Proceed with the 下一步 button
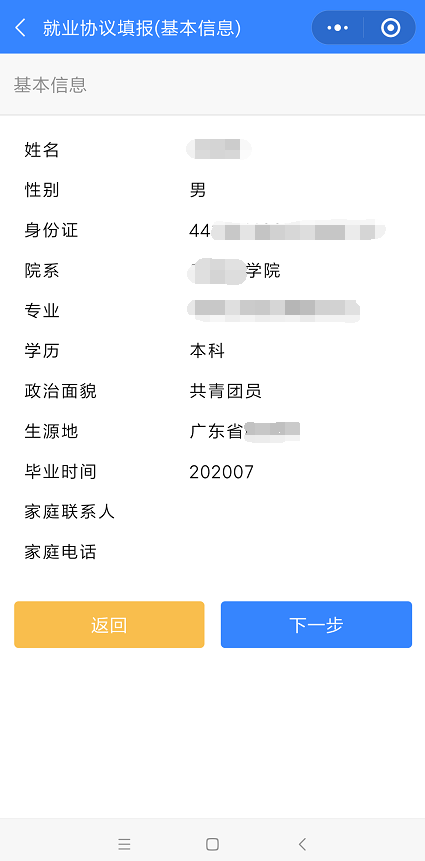This screenshot has width=425, height=861. pyautogui.click(x=316, y=624)
